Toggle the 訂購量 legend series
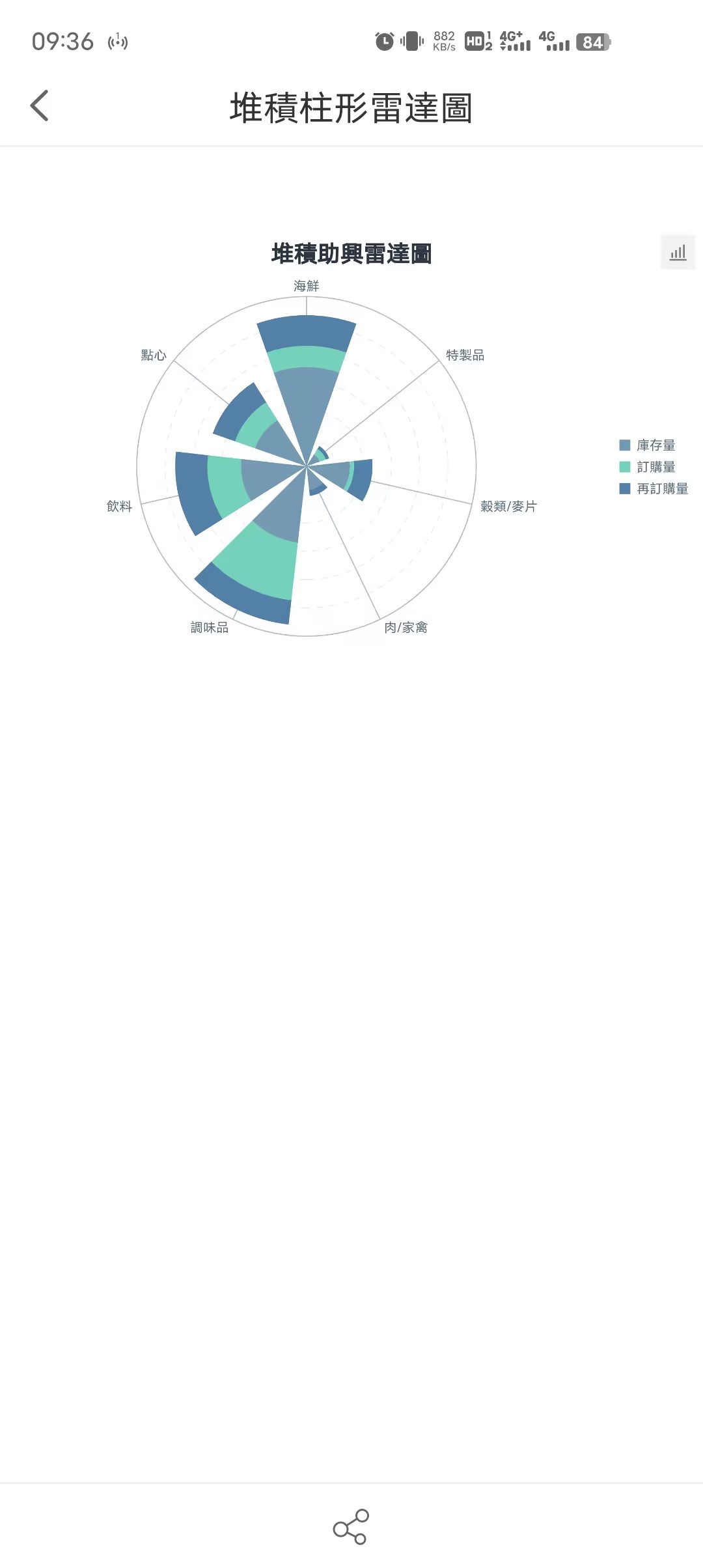Screen dimensions: 703x1568 pos(647,467)
